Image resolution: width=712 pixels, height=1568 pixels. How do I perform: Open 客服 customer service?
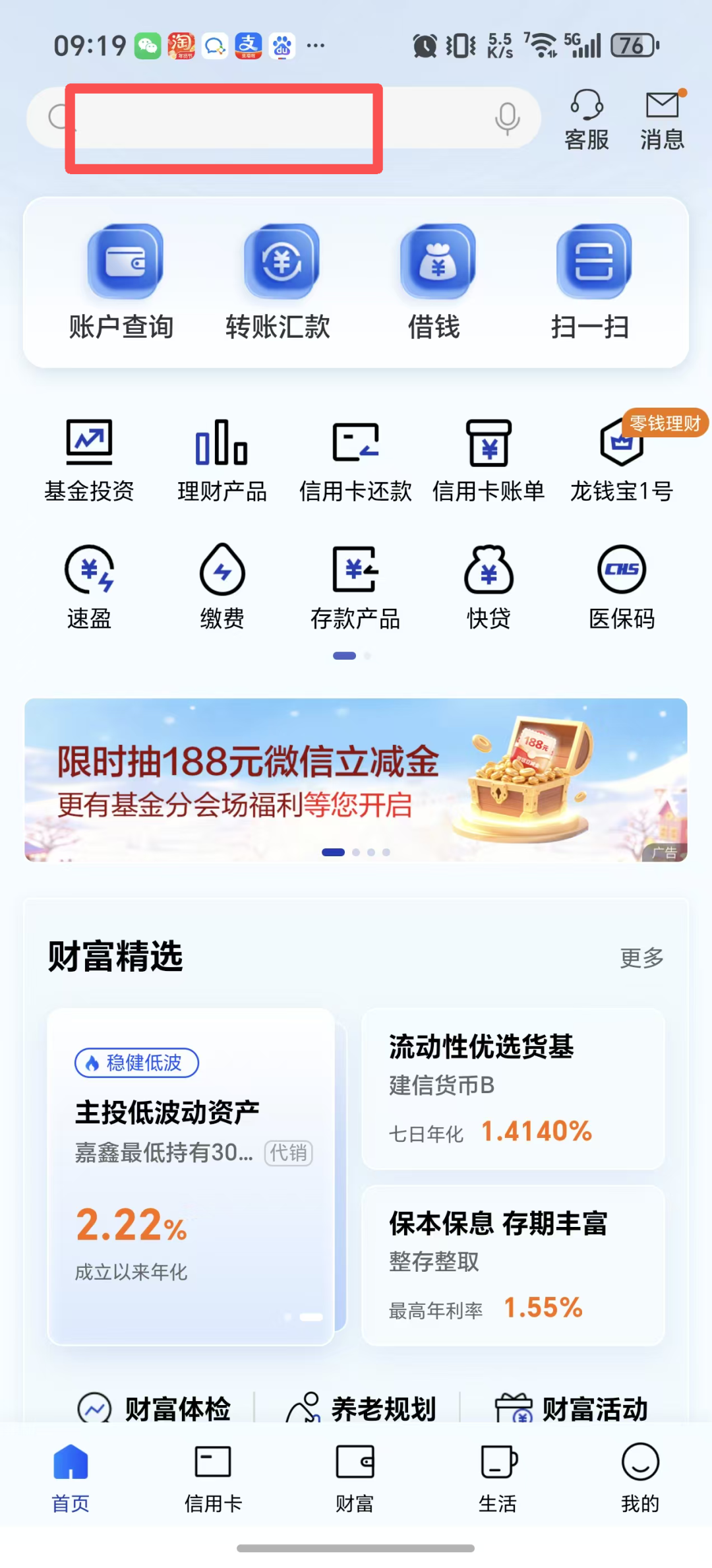(x=586, y=120)
